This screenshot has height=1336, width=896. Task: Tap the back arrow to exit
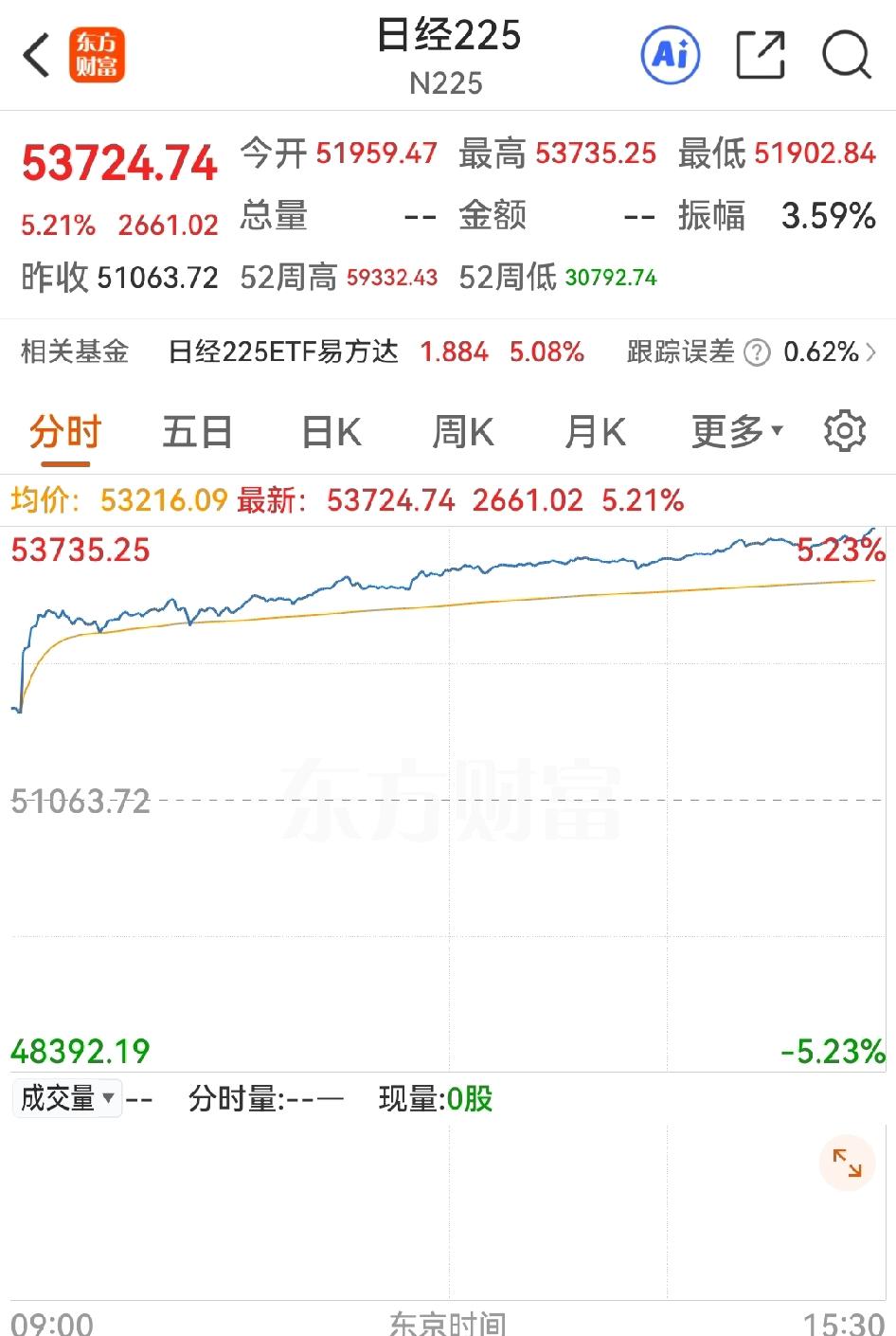point(35,55)
